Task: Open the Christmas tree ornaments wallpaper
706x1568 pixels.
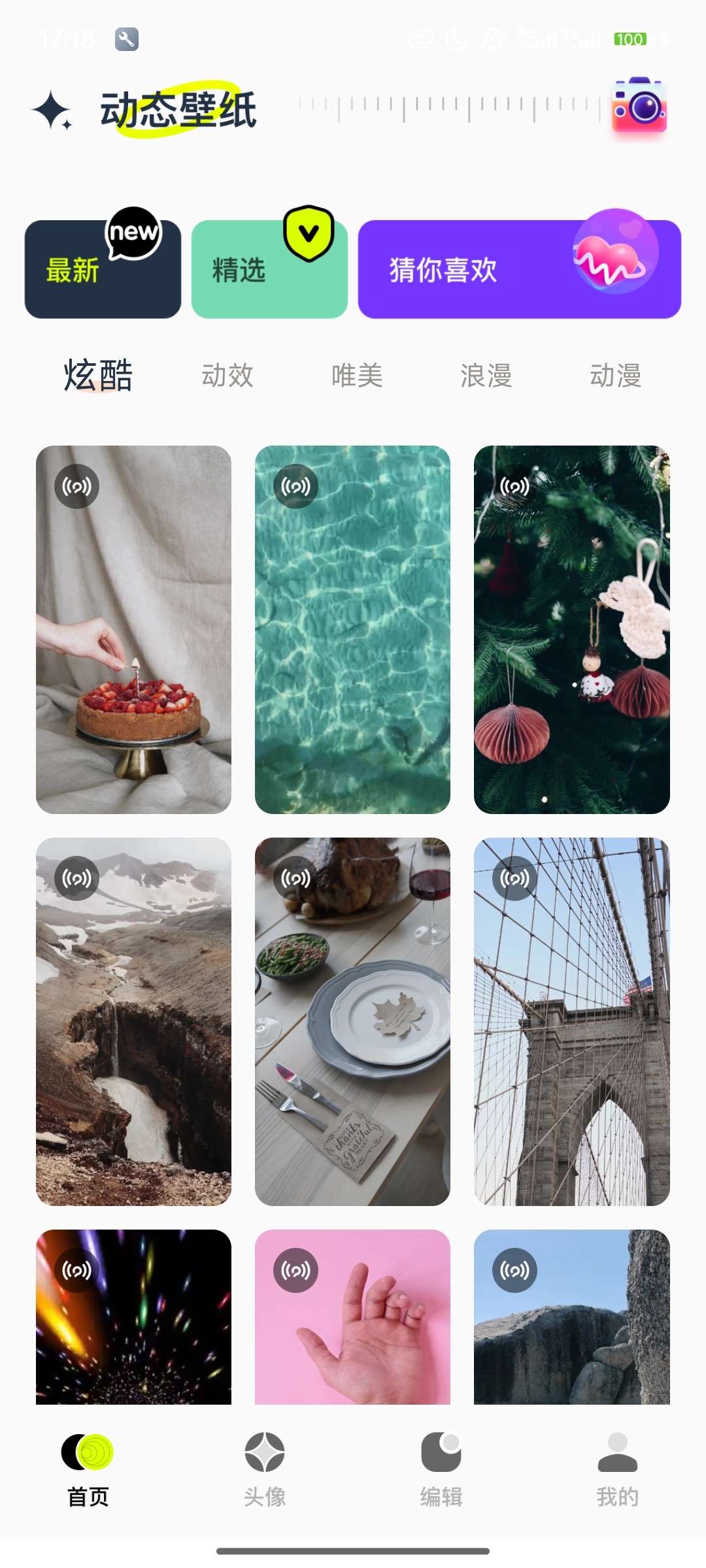Action: point(571,629)
